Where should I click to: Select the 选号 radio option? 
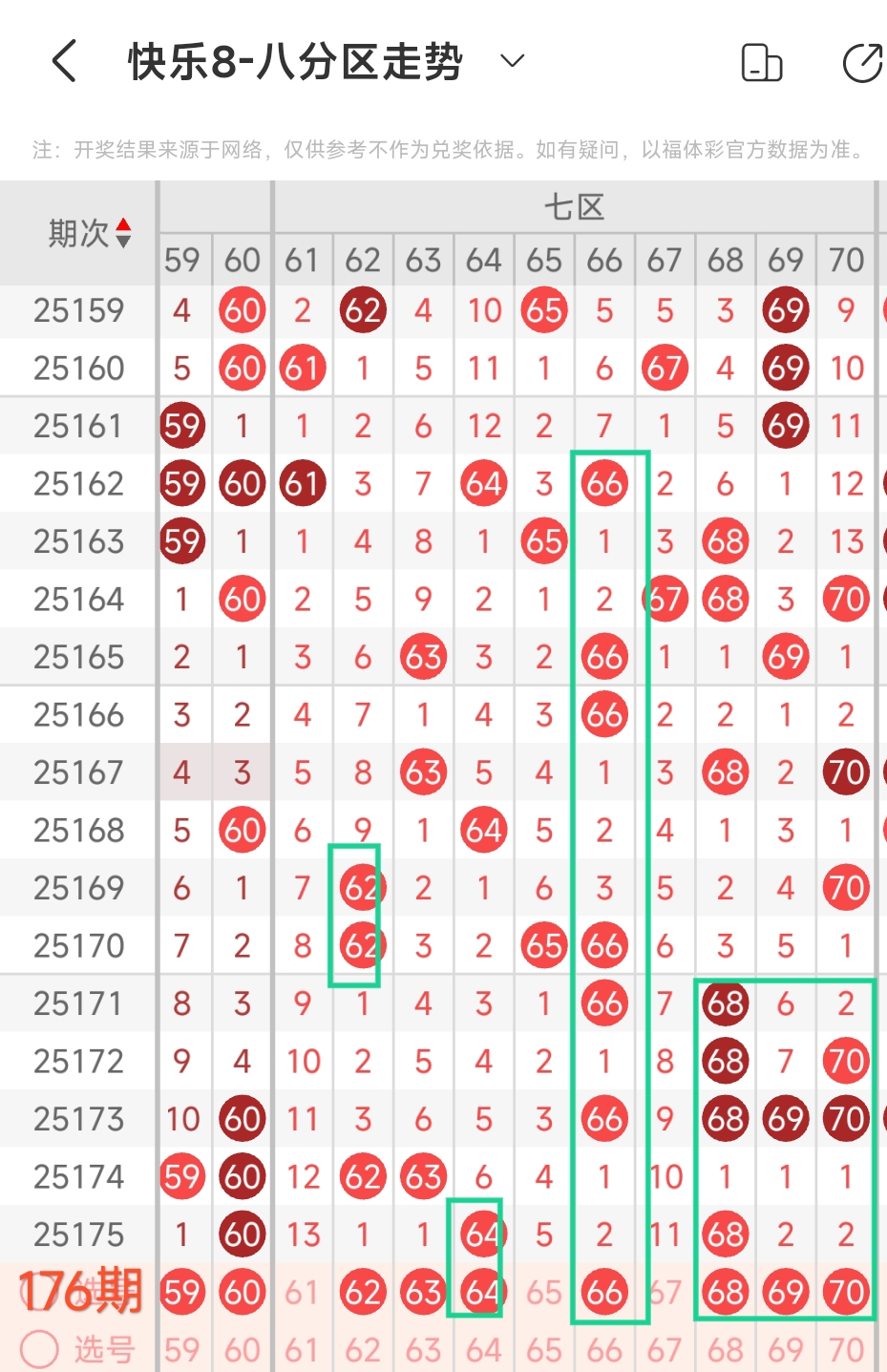coord(40,1349)
